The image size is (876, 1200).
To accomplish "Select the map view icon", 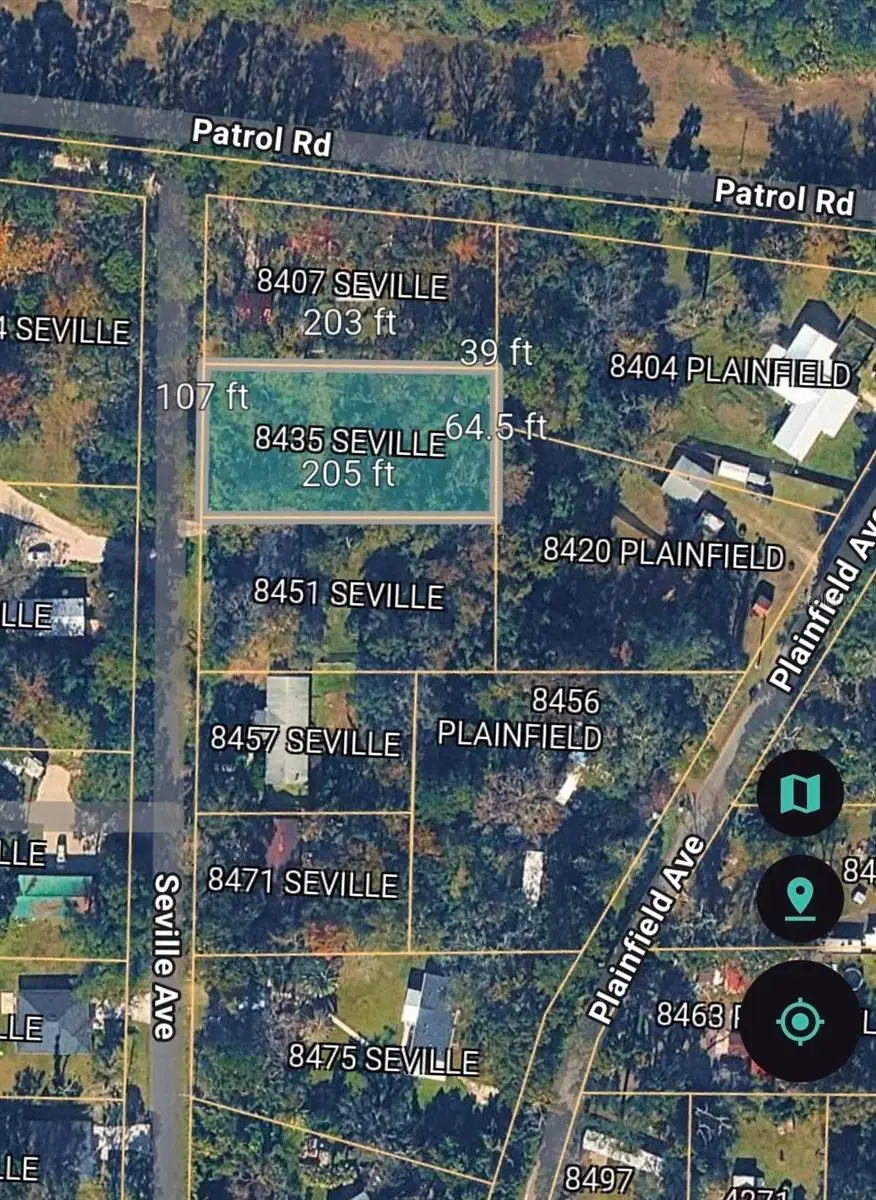I will pos(797,792).
